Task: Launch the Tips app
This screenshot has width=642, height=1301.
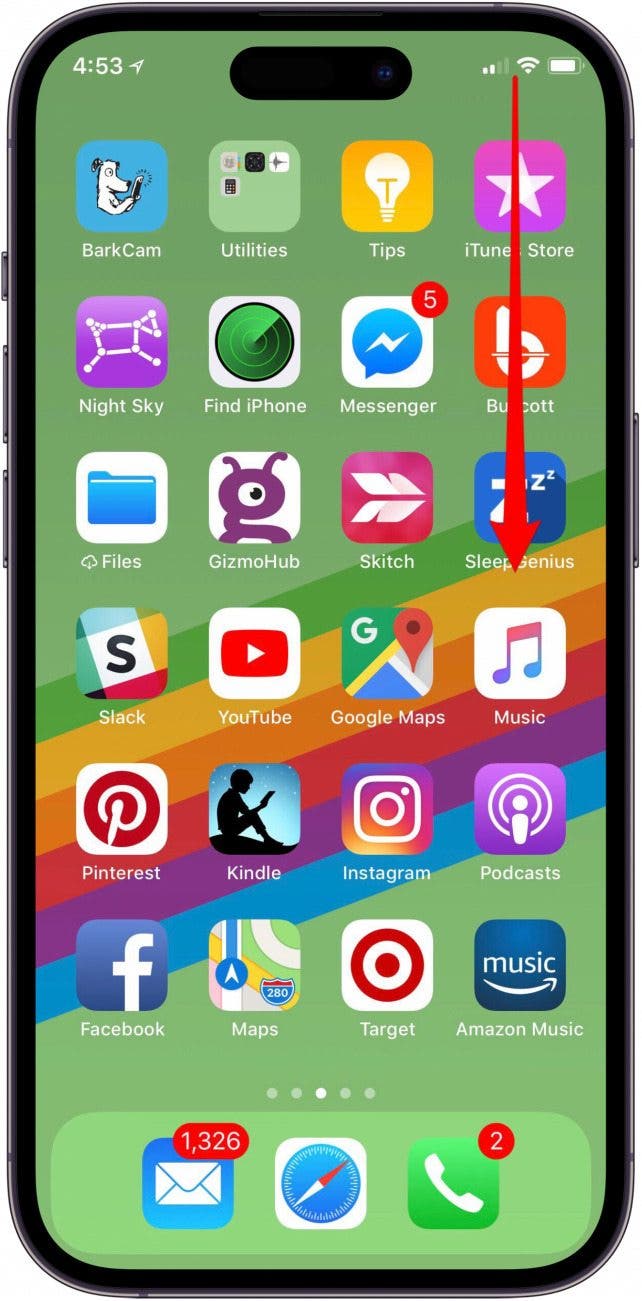Action: (x=387, y=186)
